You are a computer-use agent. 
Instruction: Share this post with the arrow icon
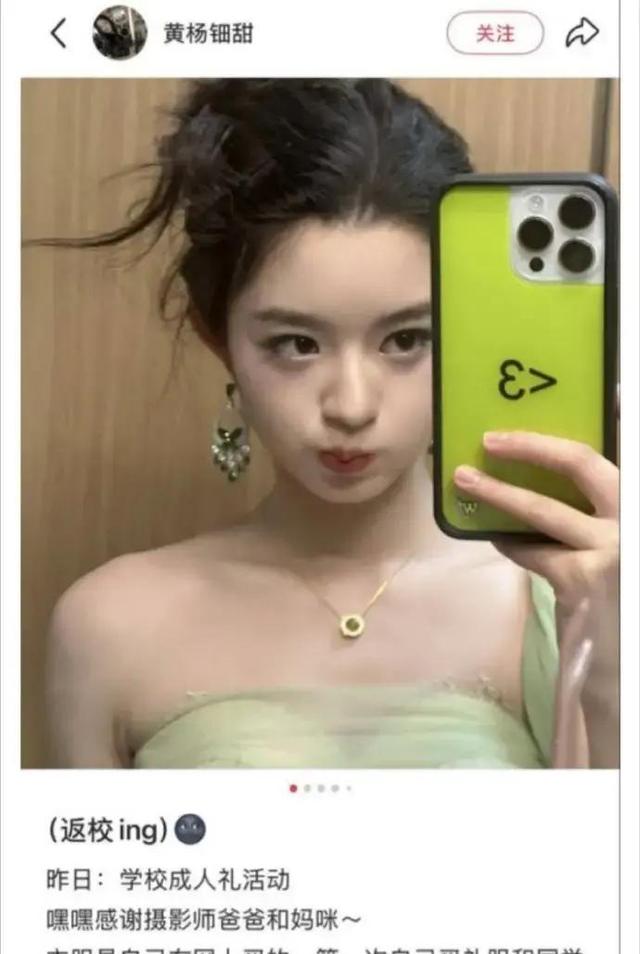[582, 33]
